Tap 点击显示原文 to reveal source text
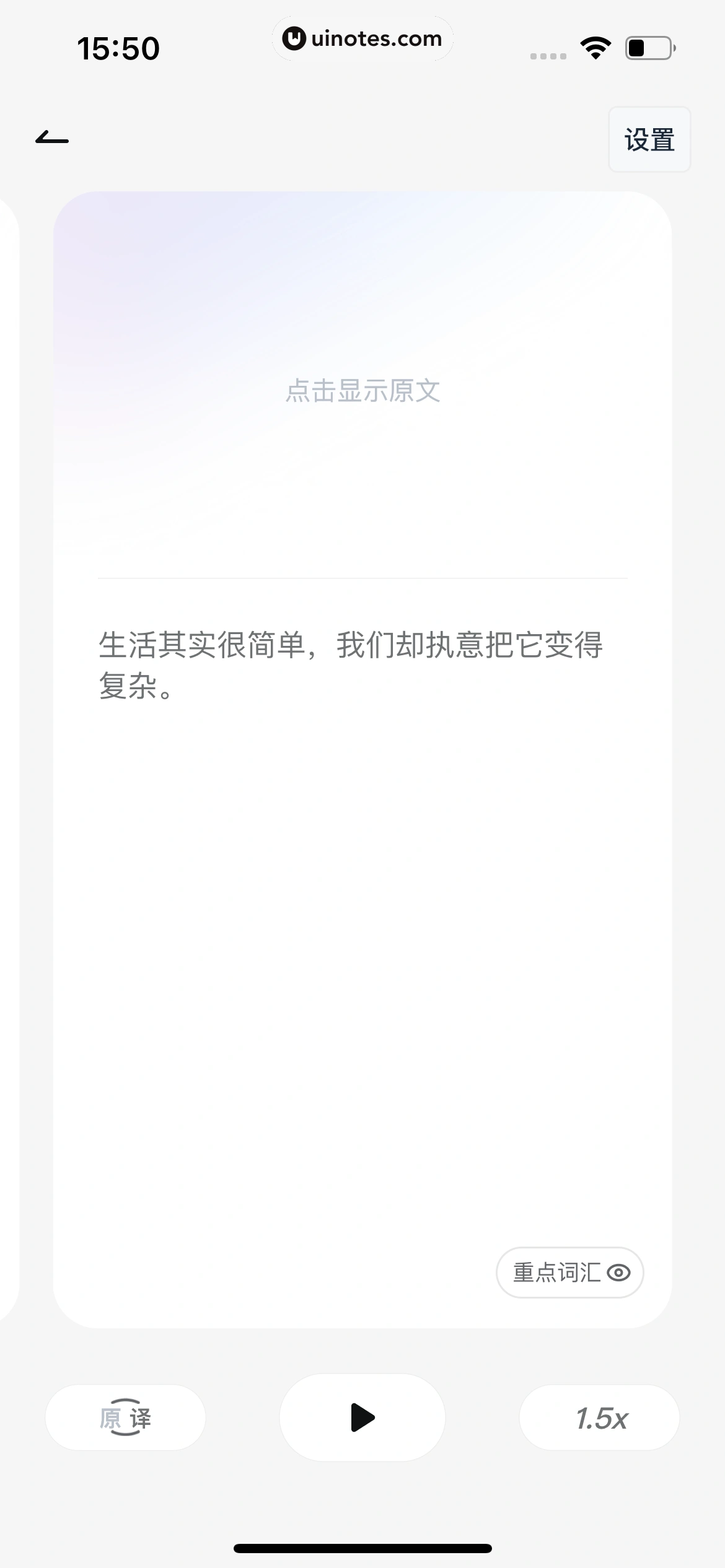This screenshot has width=725, height=1568. 362,390
